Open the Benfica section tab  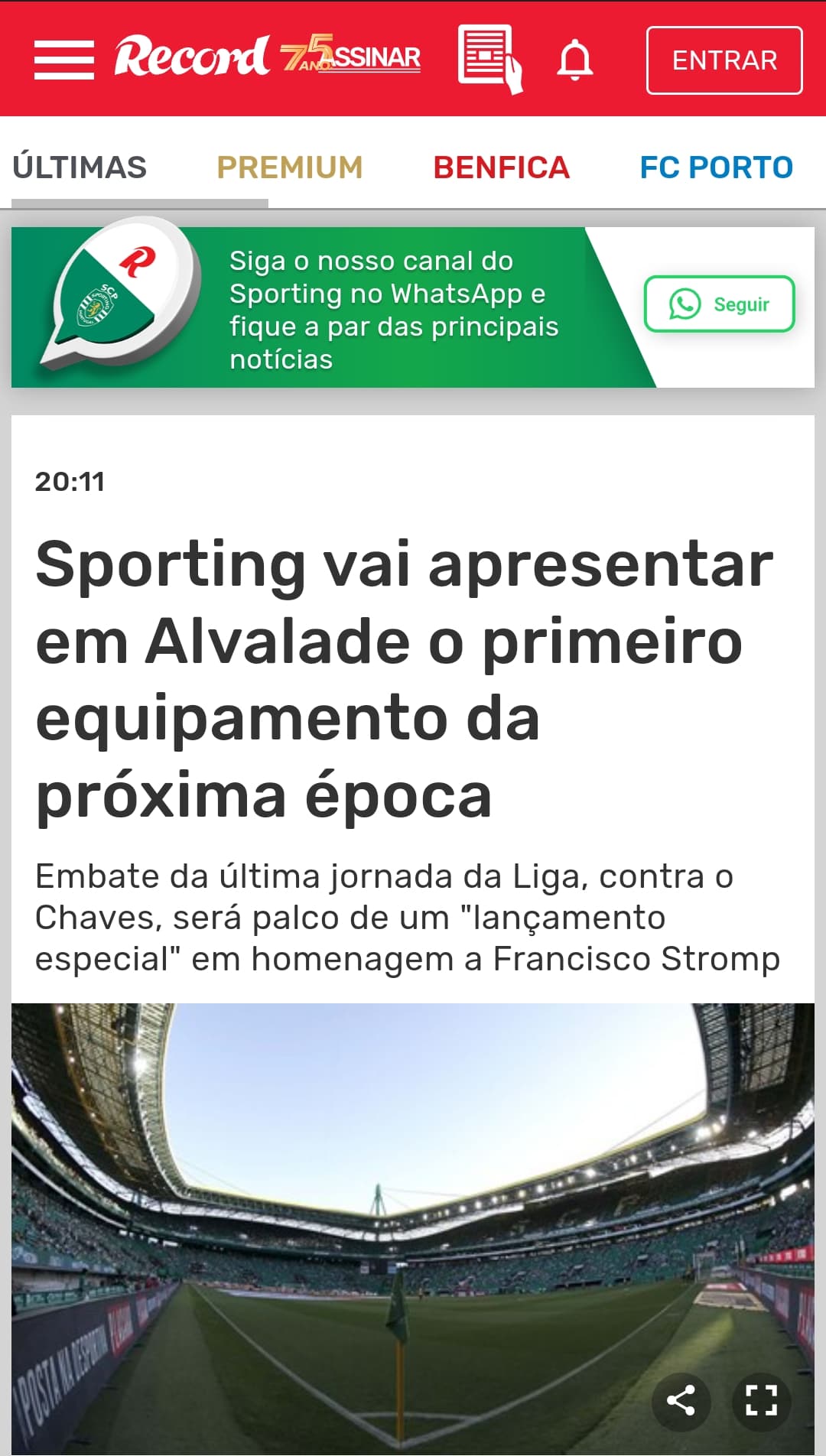502,167
